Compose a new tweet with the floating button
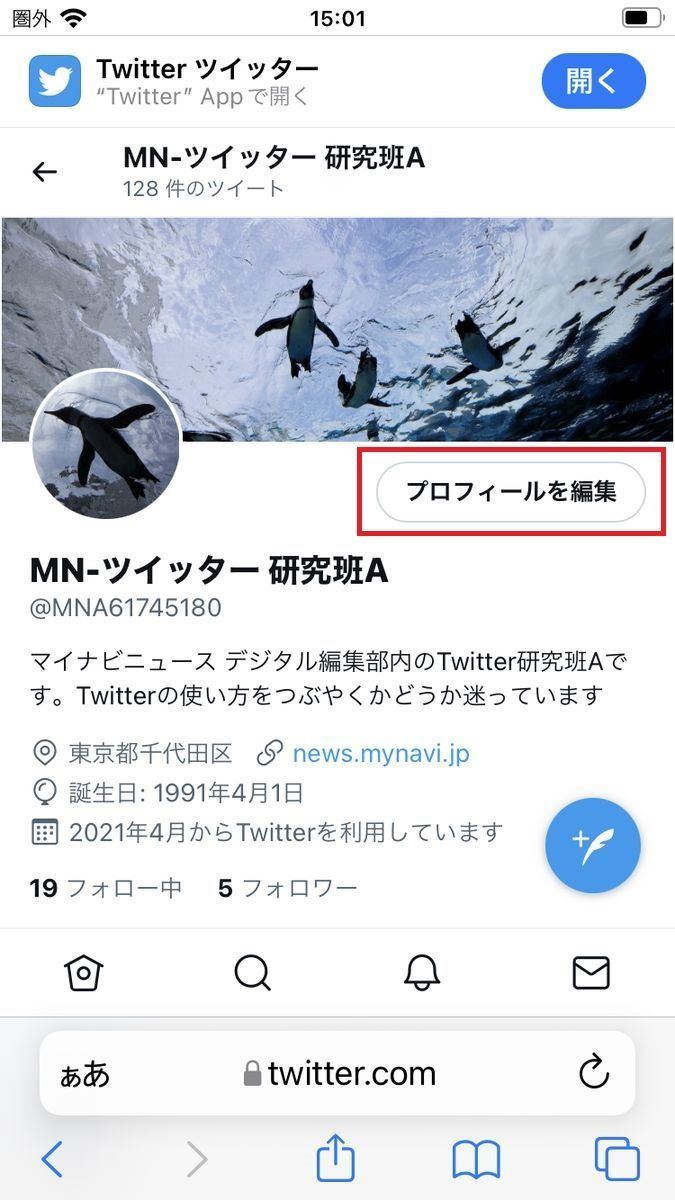Viewport: 675px width, 1200px height. 593,846
